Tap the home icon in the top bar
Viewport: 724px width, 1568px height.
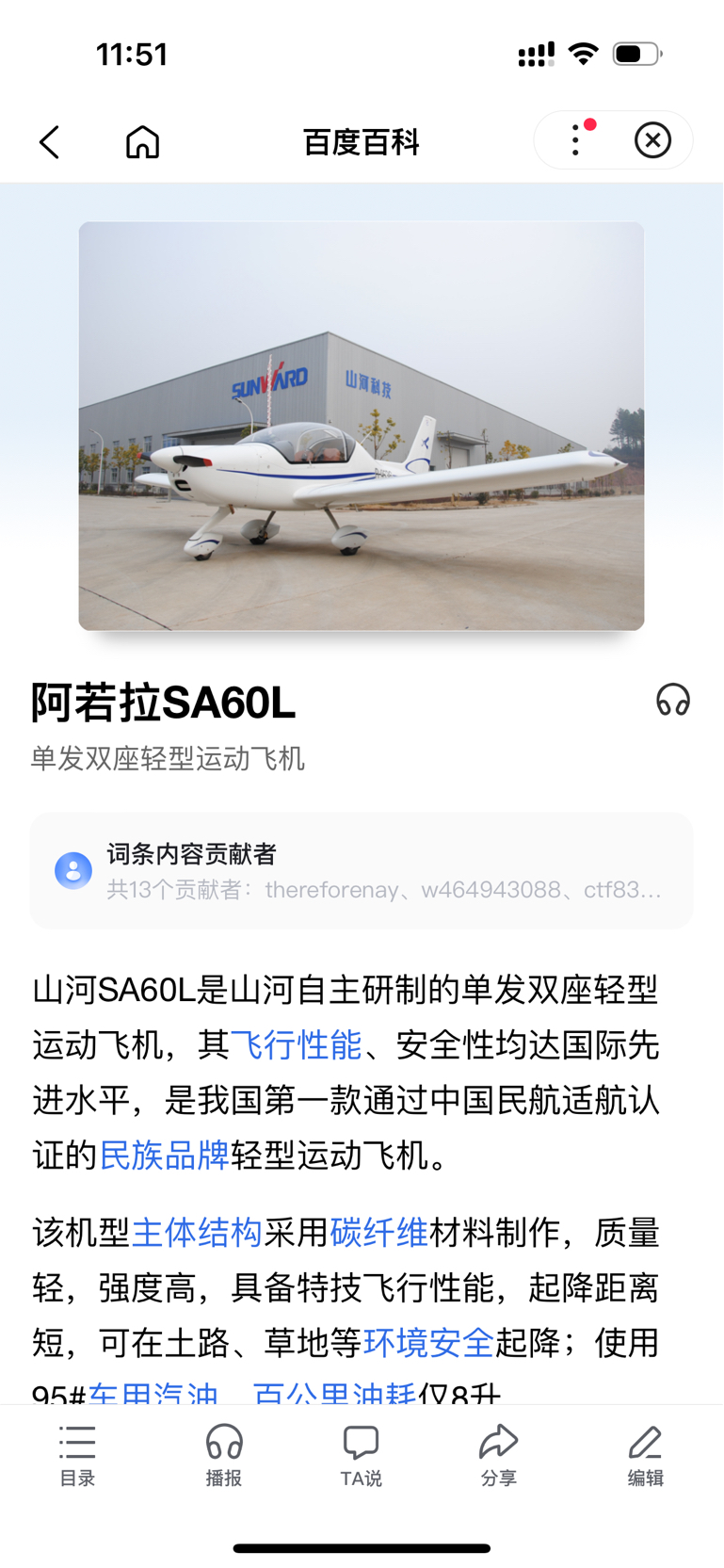tap(141, 141)
